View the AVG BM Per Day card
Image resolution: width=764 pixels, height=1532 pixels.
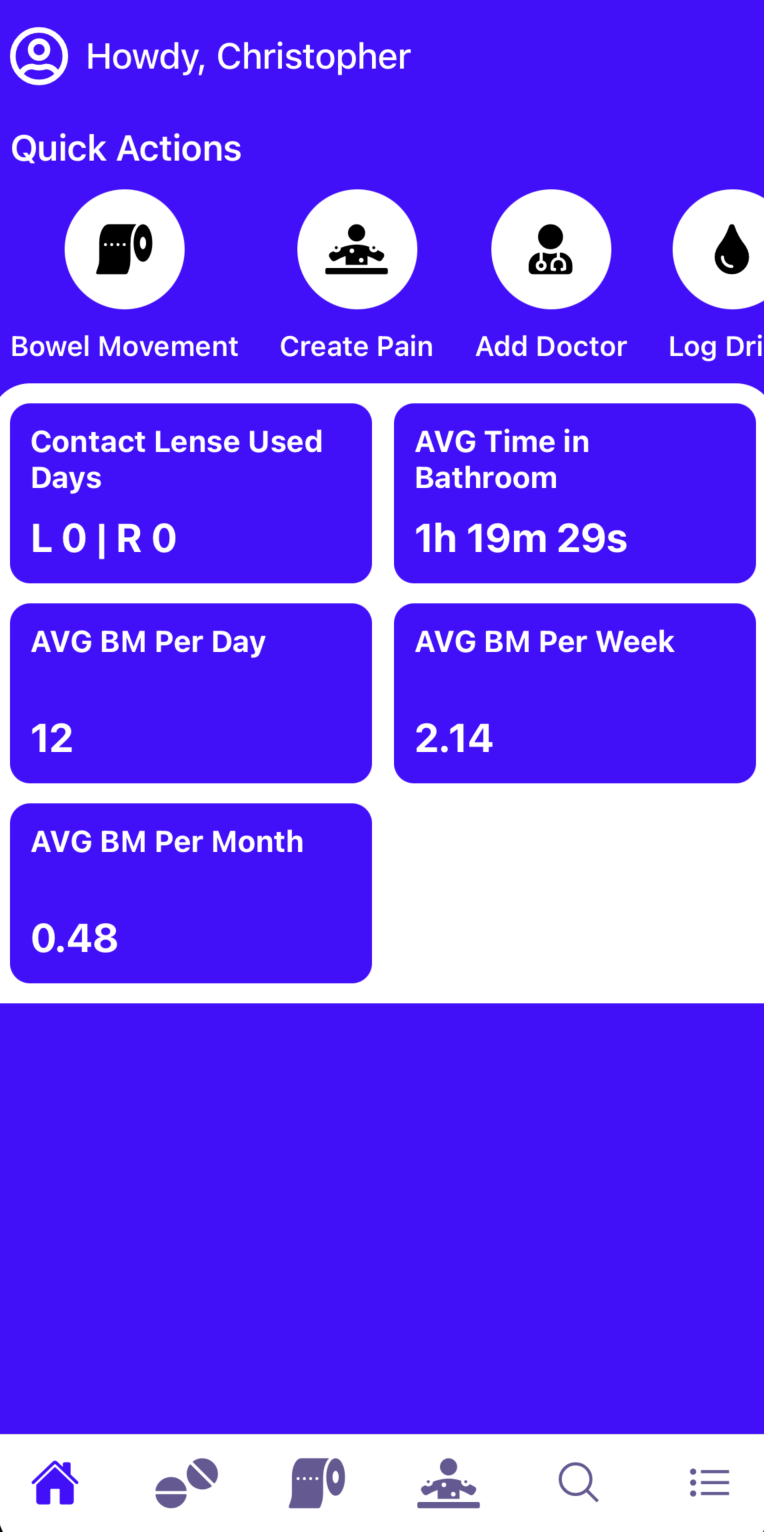[x=191, y=693]
